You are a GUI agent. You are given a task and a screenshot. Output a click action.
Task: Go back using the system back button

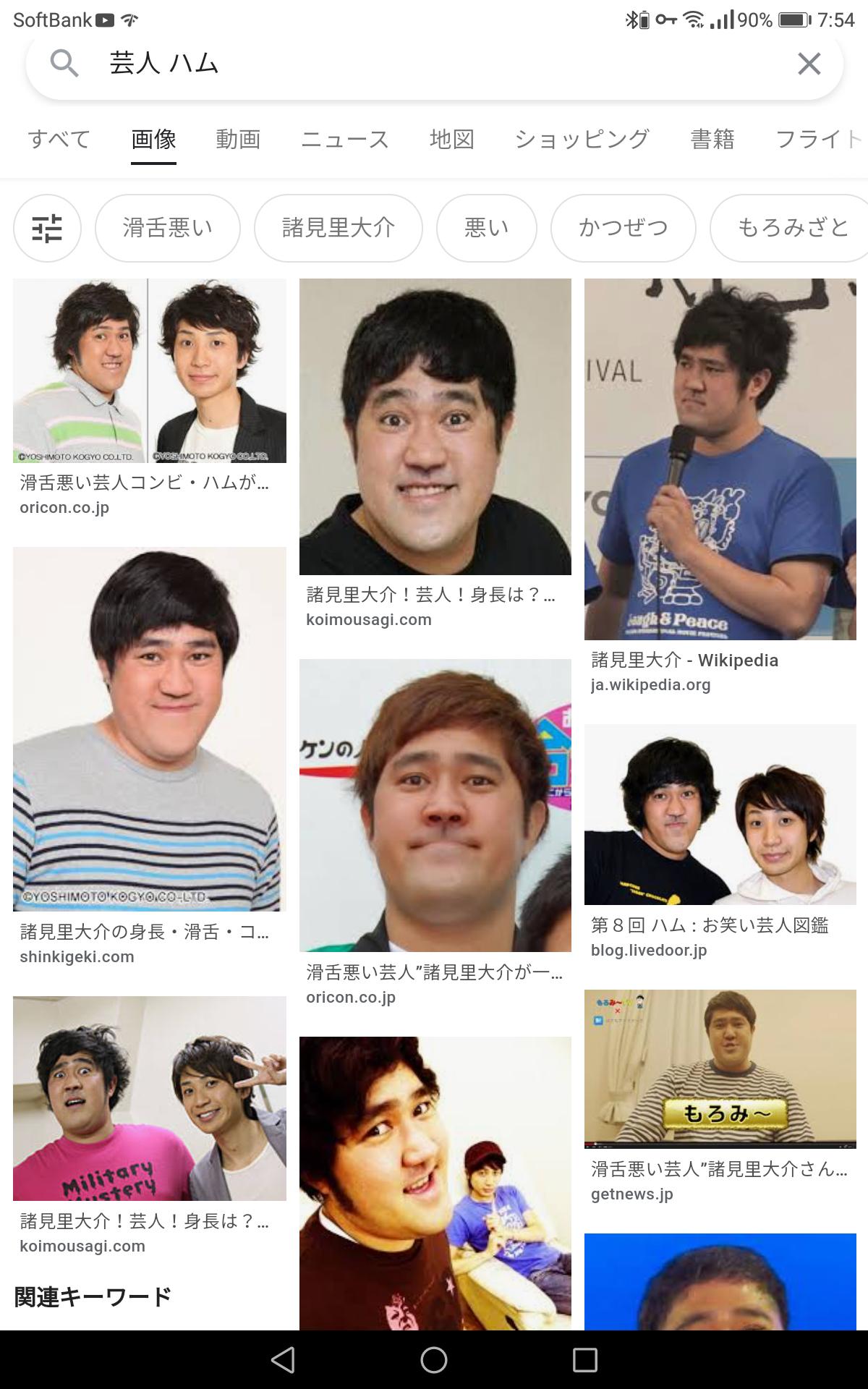coord(283,1360)
